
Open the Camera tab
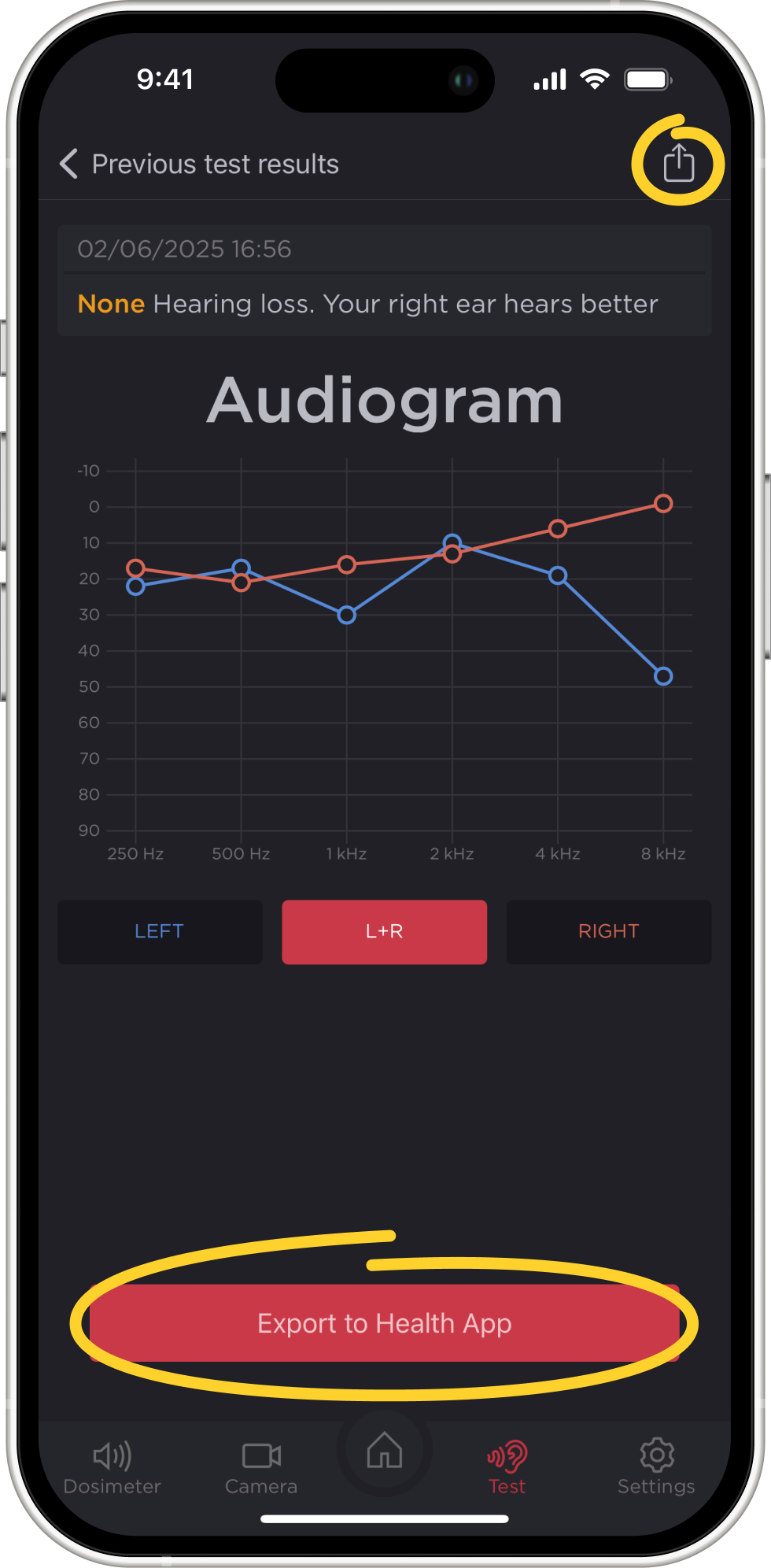click(x=261, y=1466)
